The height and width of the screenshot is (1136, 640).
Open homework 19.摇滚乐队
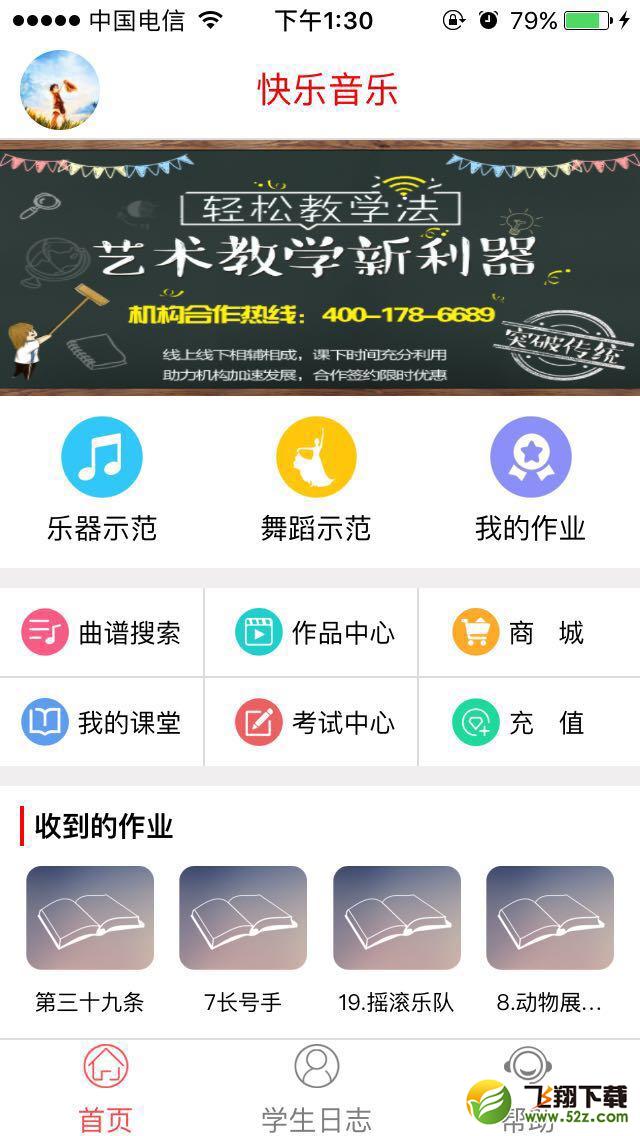pos(396,940)
